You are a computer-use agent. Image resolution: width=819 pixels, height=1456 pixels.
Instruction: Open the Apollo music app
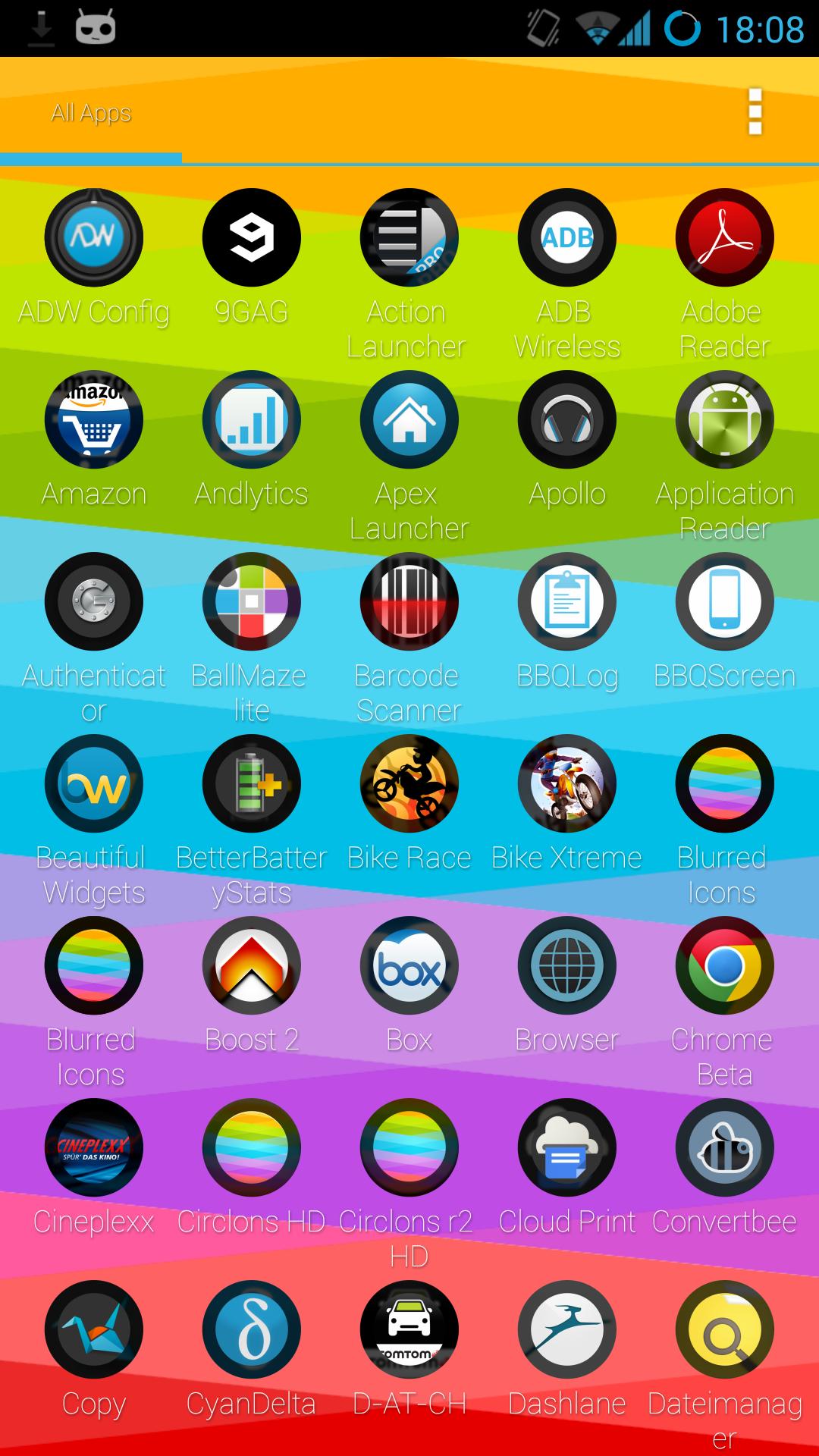[567, 419]
